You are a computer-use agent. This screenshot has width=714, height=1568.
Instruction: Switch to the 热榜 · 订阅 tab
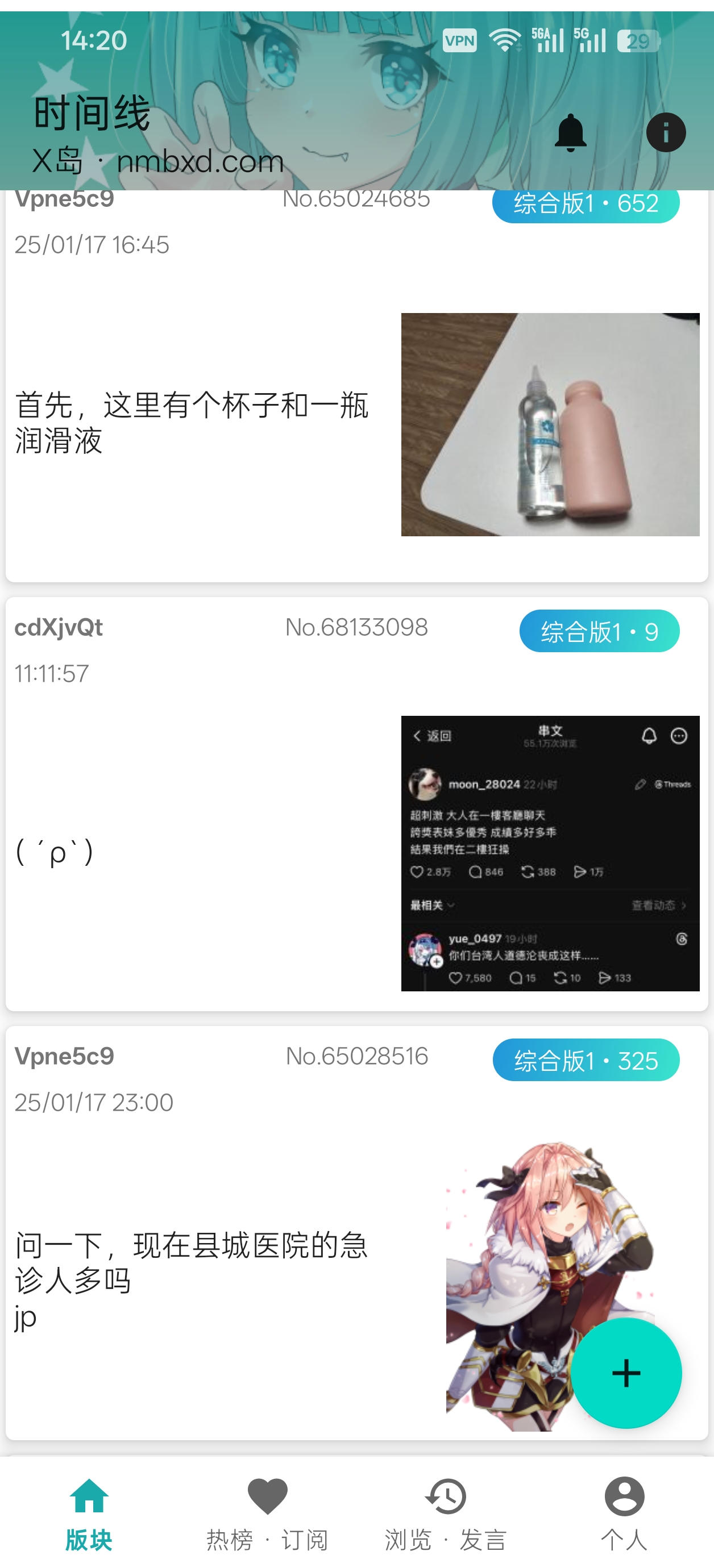(x=267, y=1513)
